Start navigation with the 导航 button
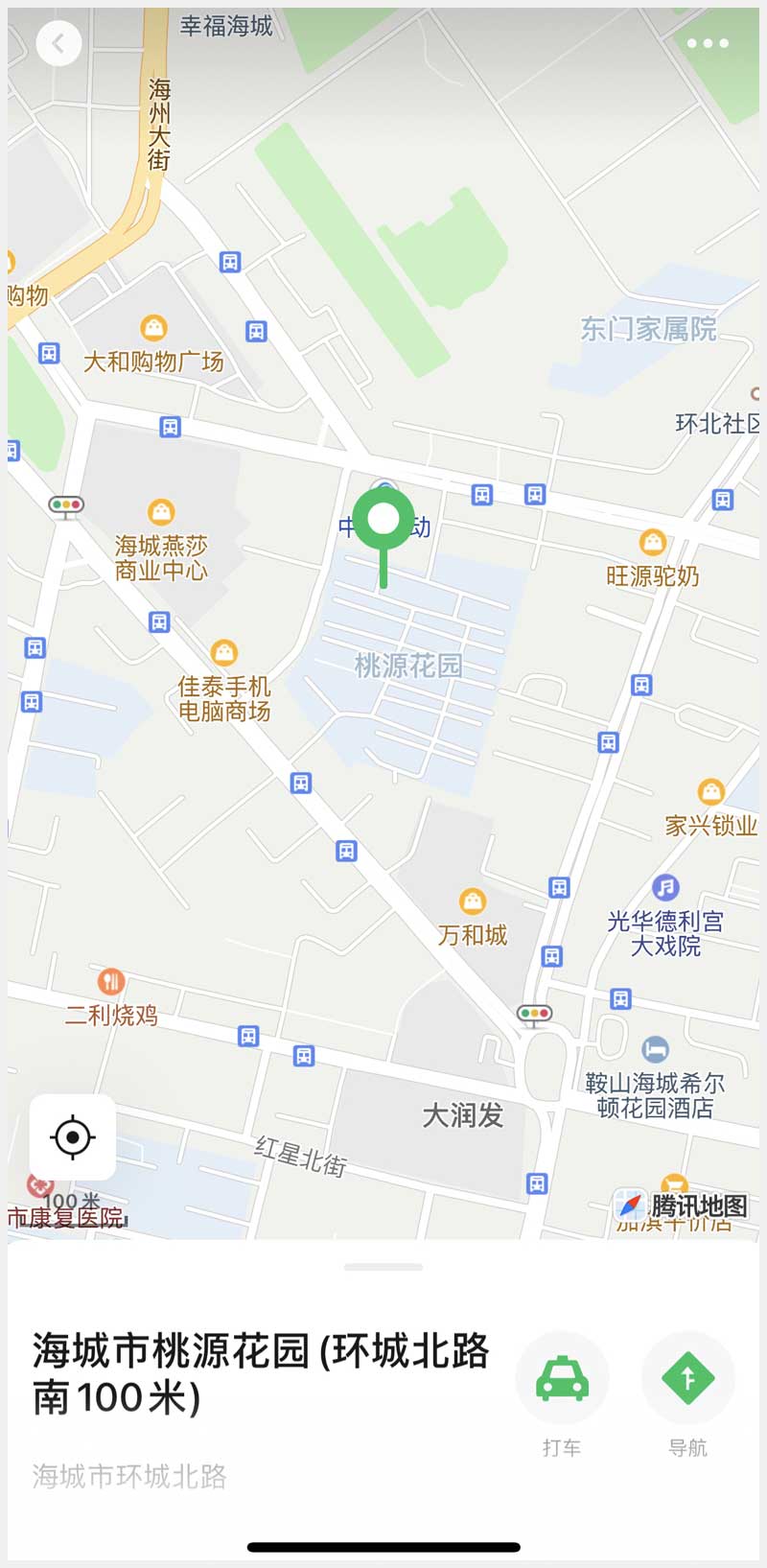Image resolution: width=767 pixels, height=1568 pixels. click(x=687, y=1378)
